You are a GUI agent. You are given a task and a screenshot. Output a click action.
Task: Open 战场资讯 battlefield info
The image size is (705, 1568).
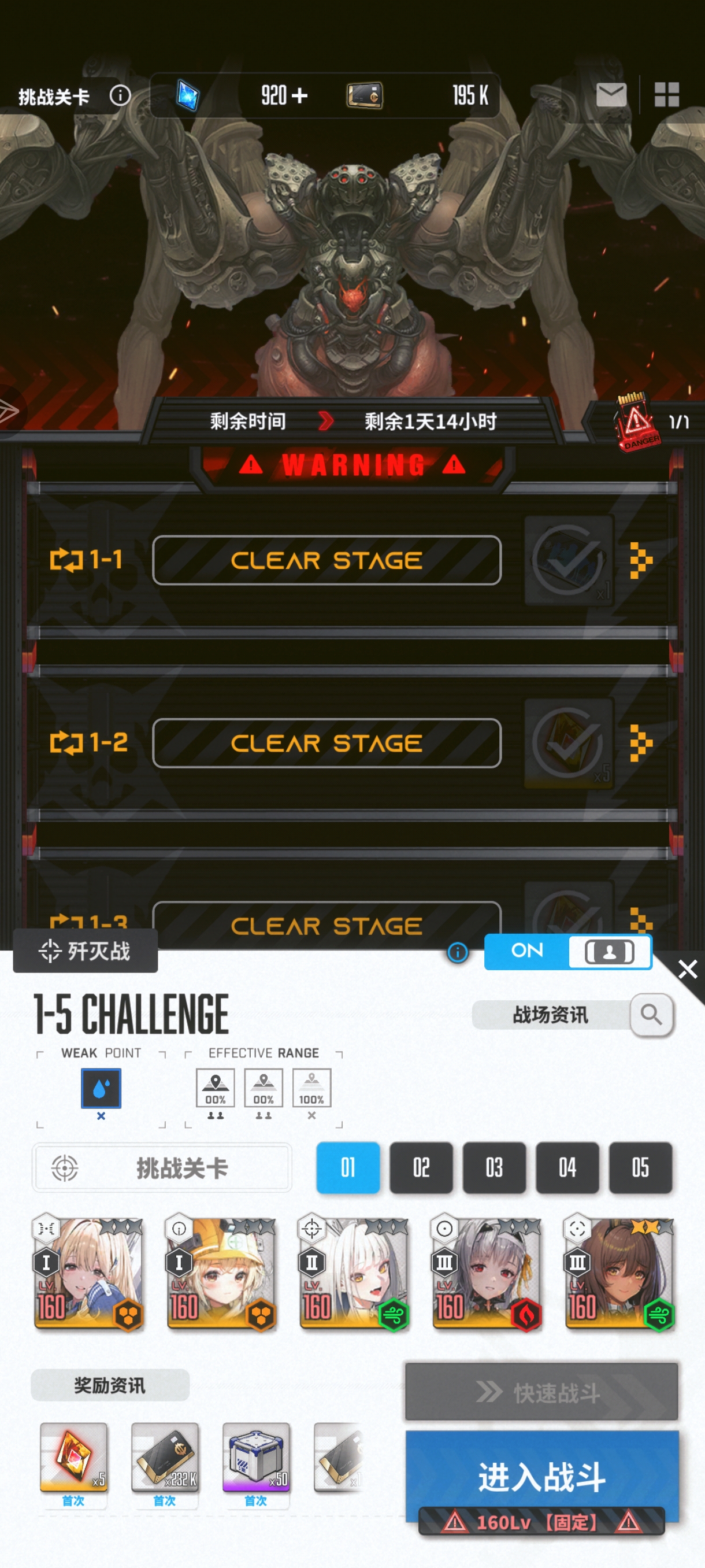572,1015
